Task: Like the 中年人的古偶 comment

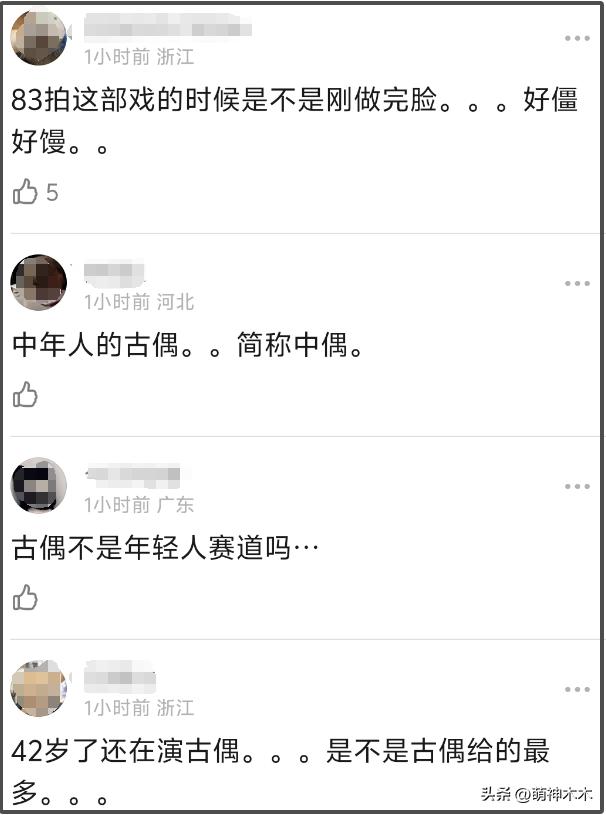Action: (x=25, y=395)
